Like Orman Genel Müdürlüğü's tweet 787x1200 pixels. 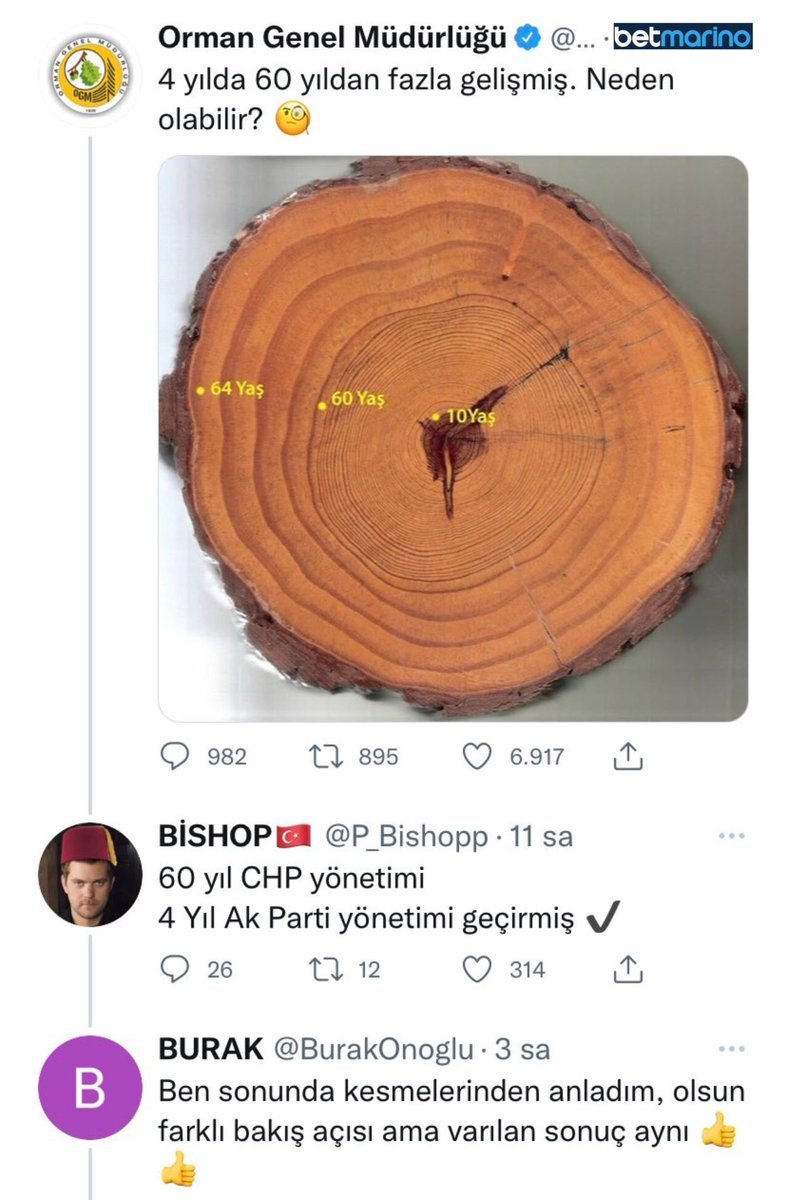click(477, 757)
